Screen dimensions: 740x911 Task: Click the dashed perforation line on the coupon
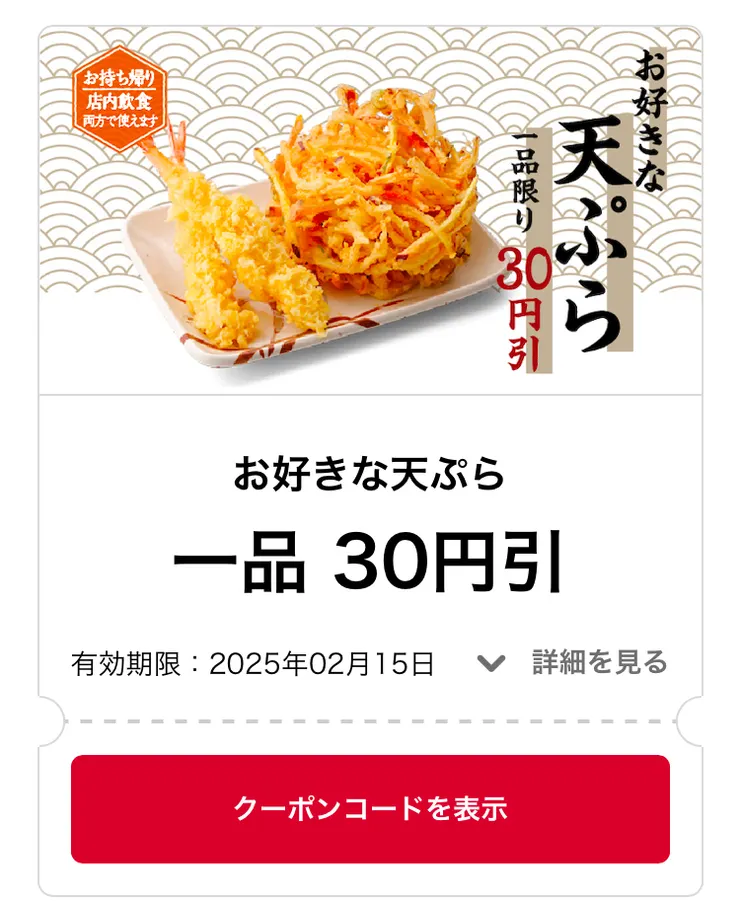pos(370,720)
